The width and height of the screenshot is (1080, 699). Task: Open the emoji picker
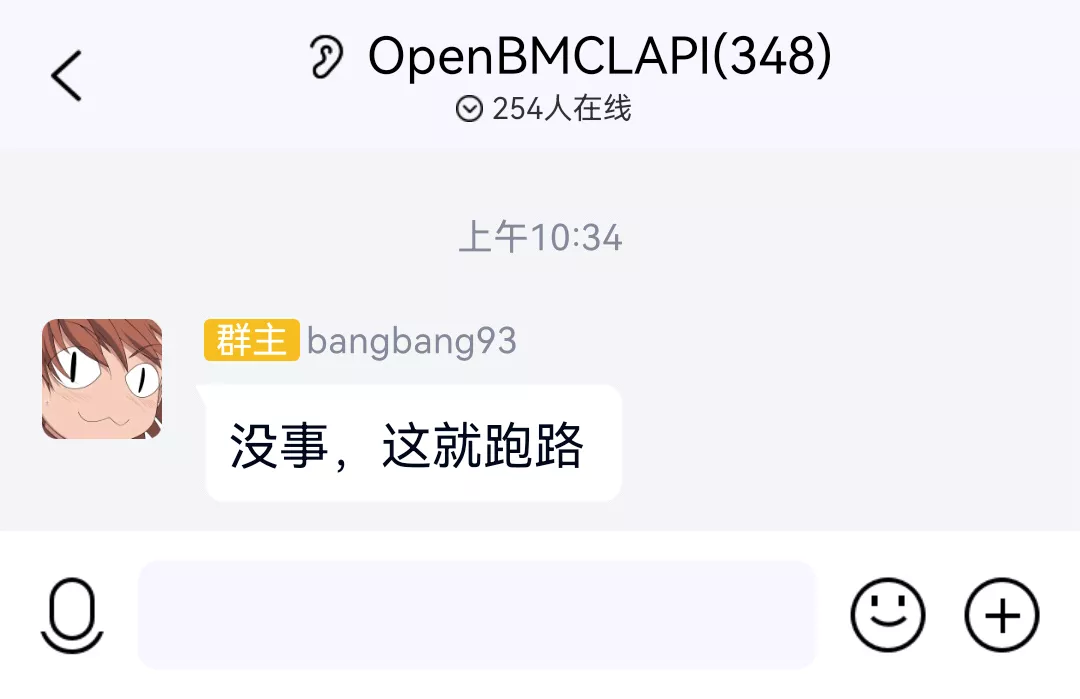pos(887,615)
